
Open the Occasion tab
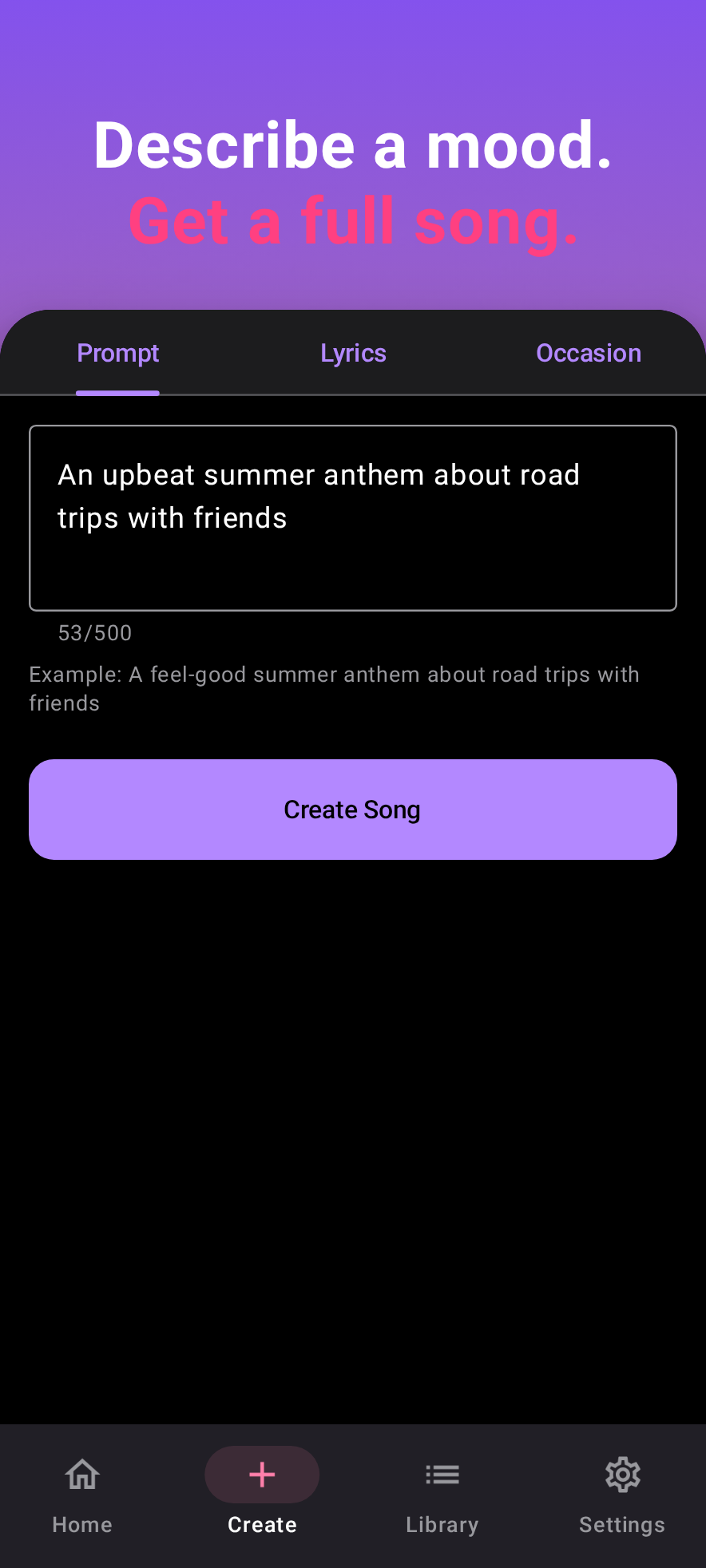589,352
